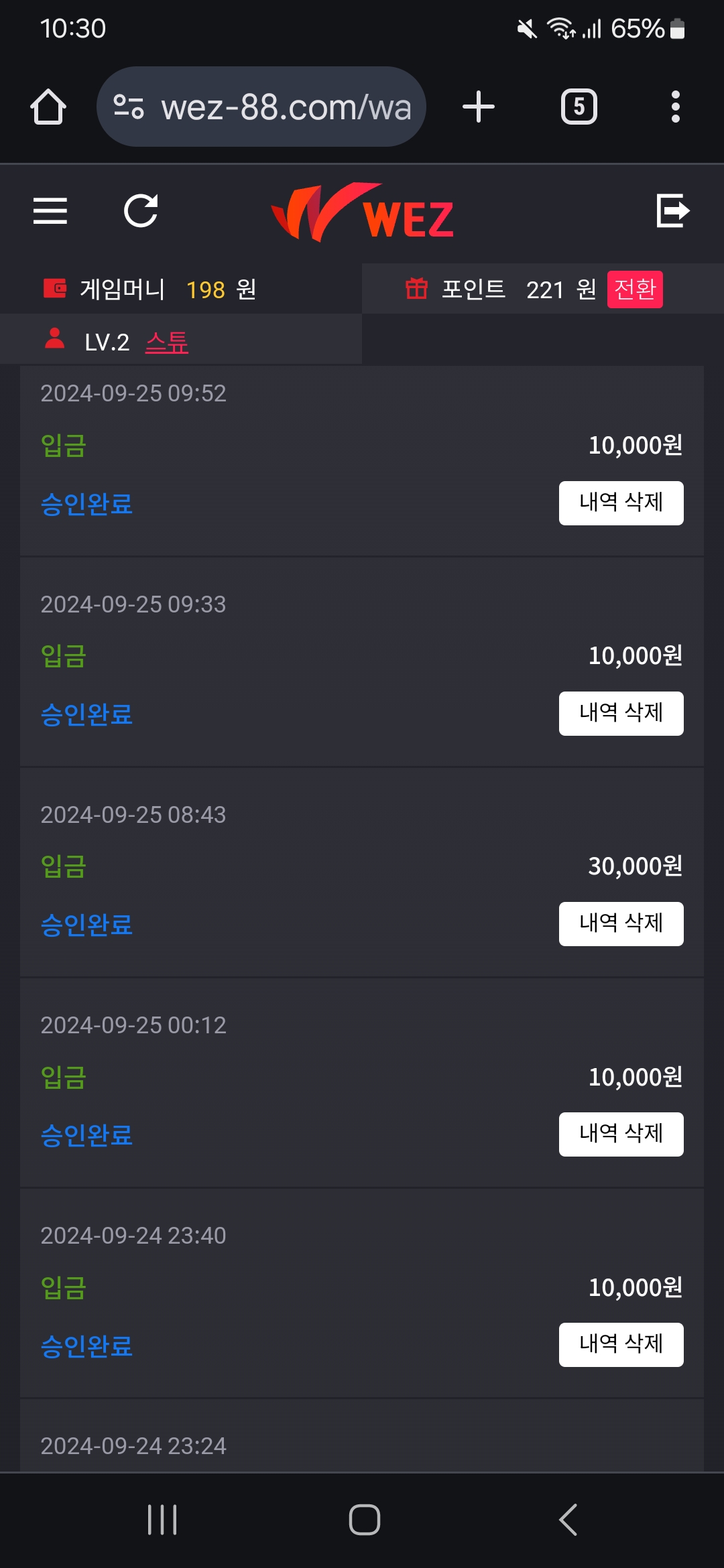The width and height of the screenshot is (724, 1568).
Task: Open the browser overflow menu
Action: coord(675,107)
